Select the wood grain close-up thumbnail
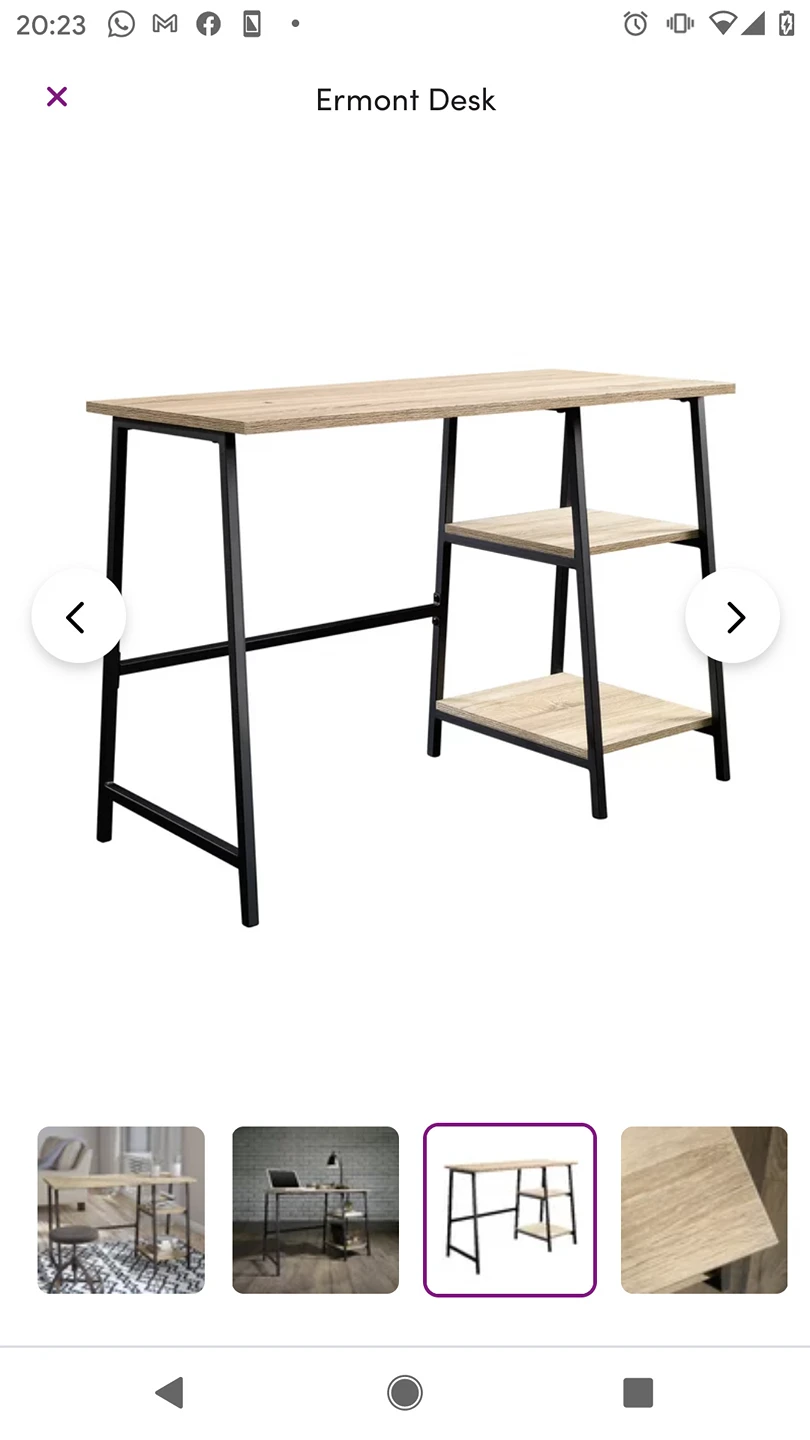Viewport: 810px width, 1440px height. point(704,1210)
